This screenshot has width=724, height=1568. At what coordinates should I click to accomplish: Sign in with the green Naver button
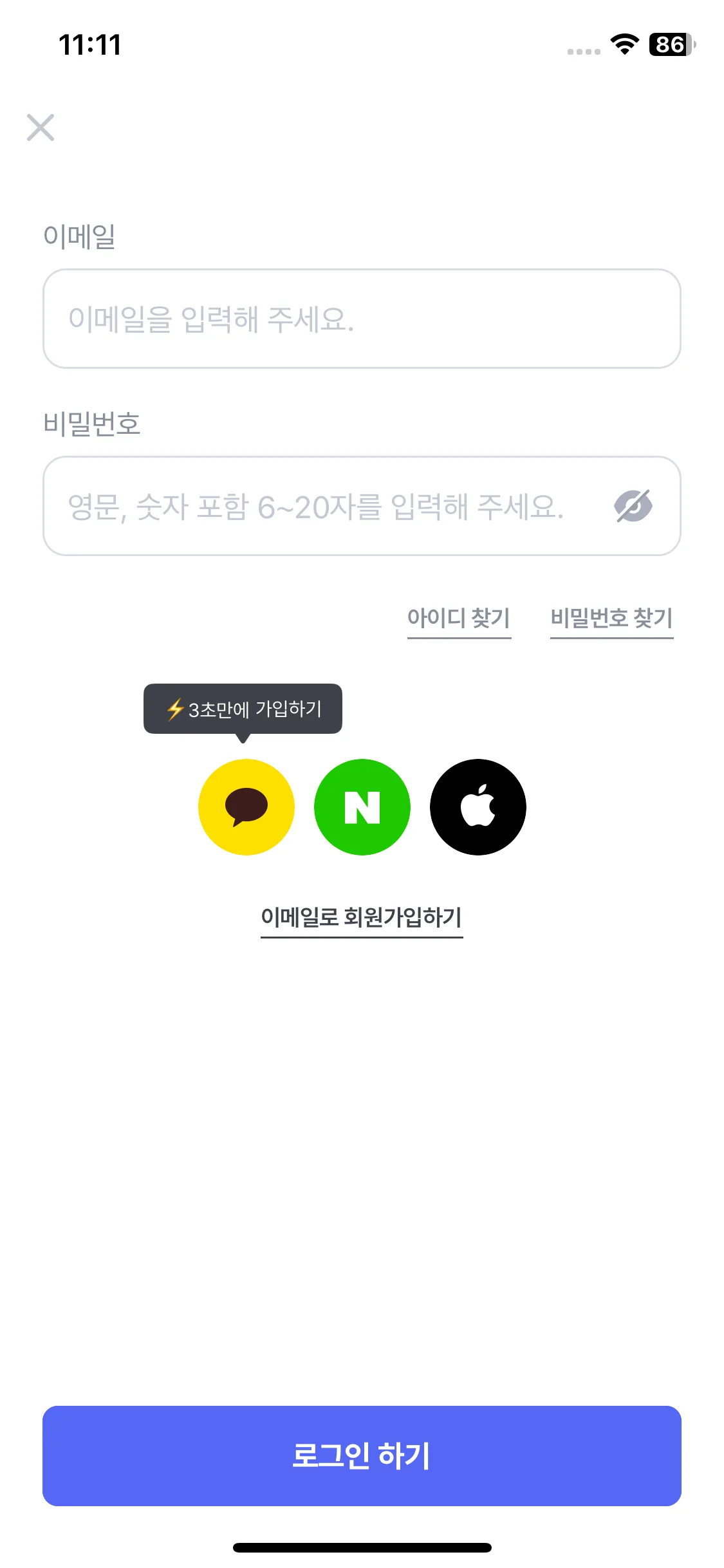pos(362,807)
